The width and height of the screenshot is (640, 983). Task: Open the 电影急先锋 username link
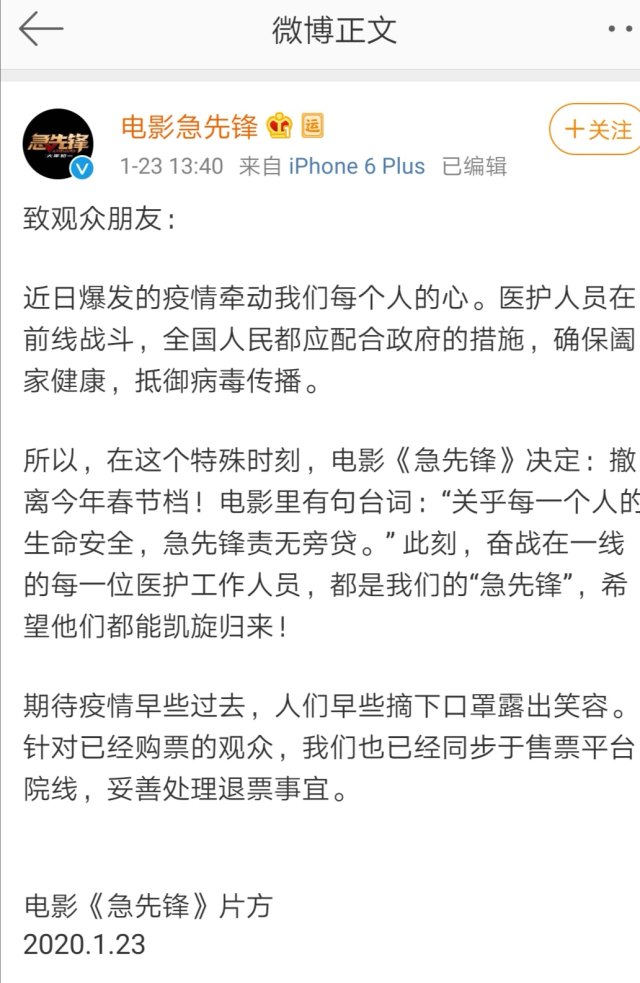(189, 127)
